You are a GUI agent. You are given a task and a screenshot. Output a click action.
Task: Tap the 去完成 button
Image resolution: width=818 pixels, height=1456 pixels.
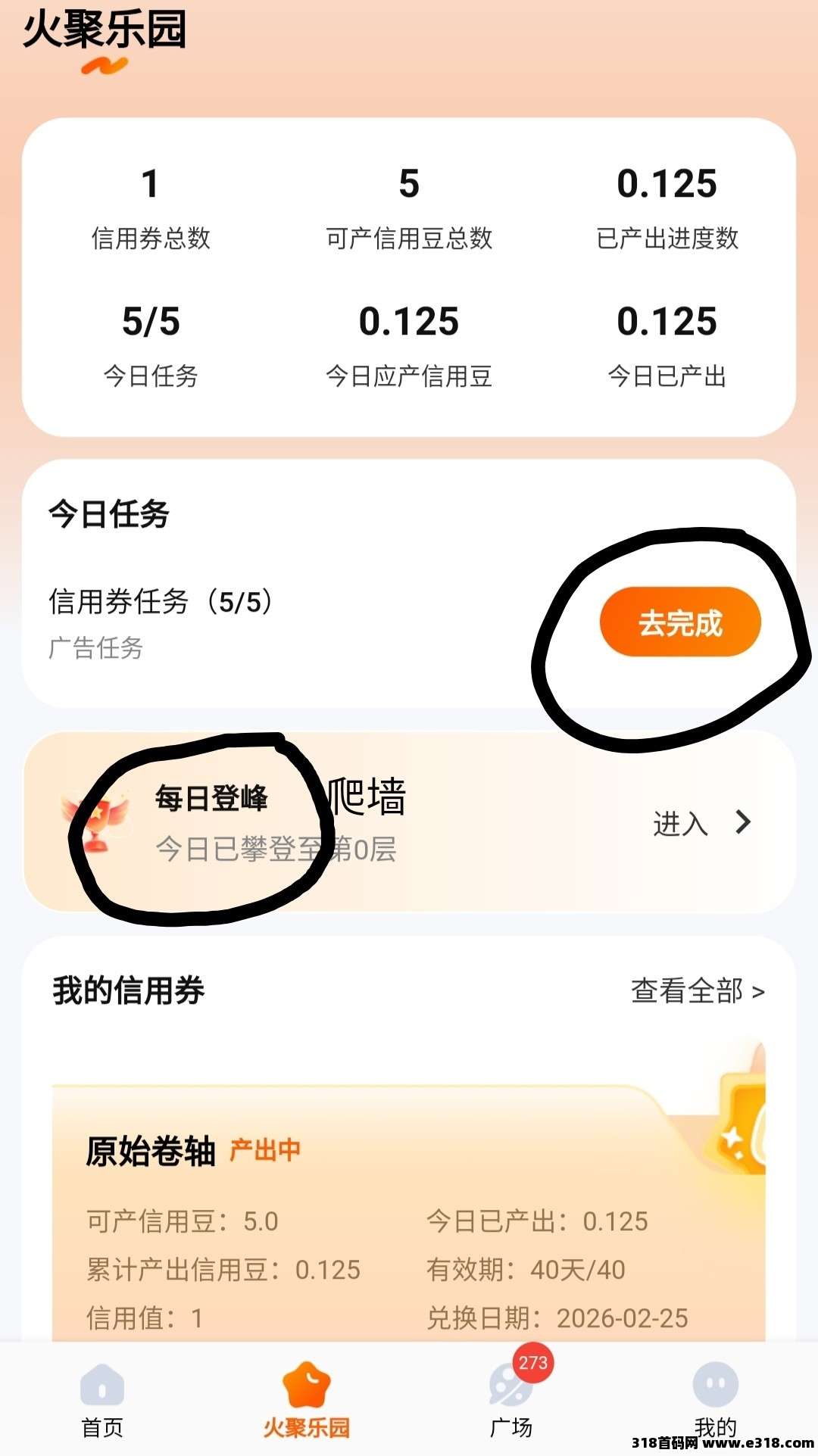point(680,621)
